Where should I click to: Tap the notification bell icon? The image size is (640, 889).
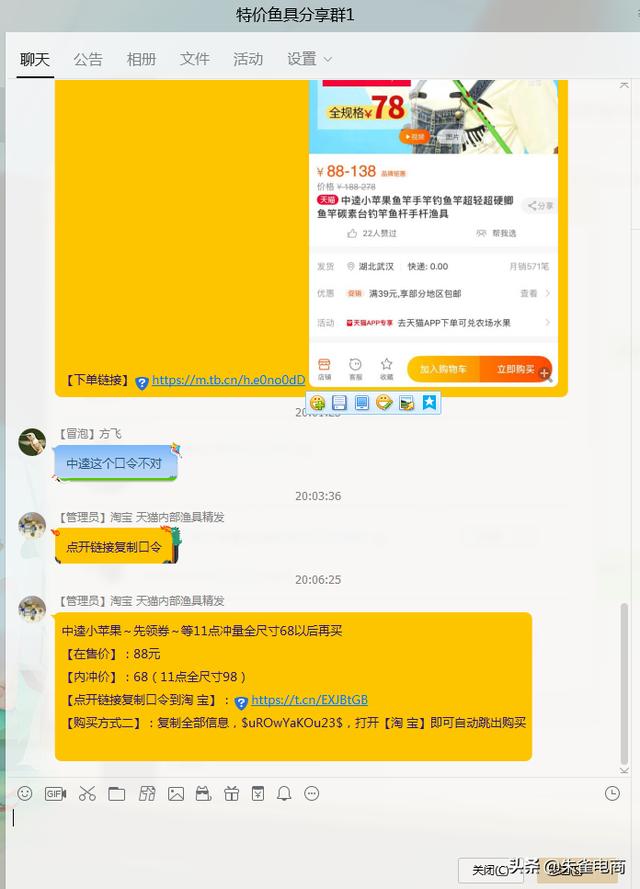pyautogui.click(x=284, y=793)
